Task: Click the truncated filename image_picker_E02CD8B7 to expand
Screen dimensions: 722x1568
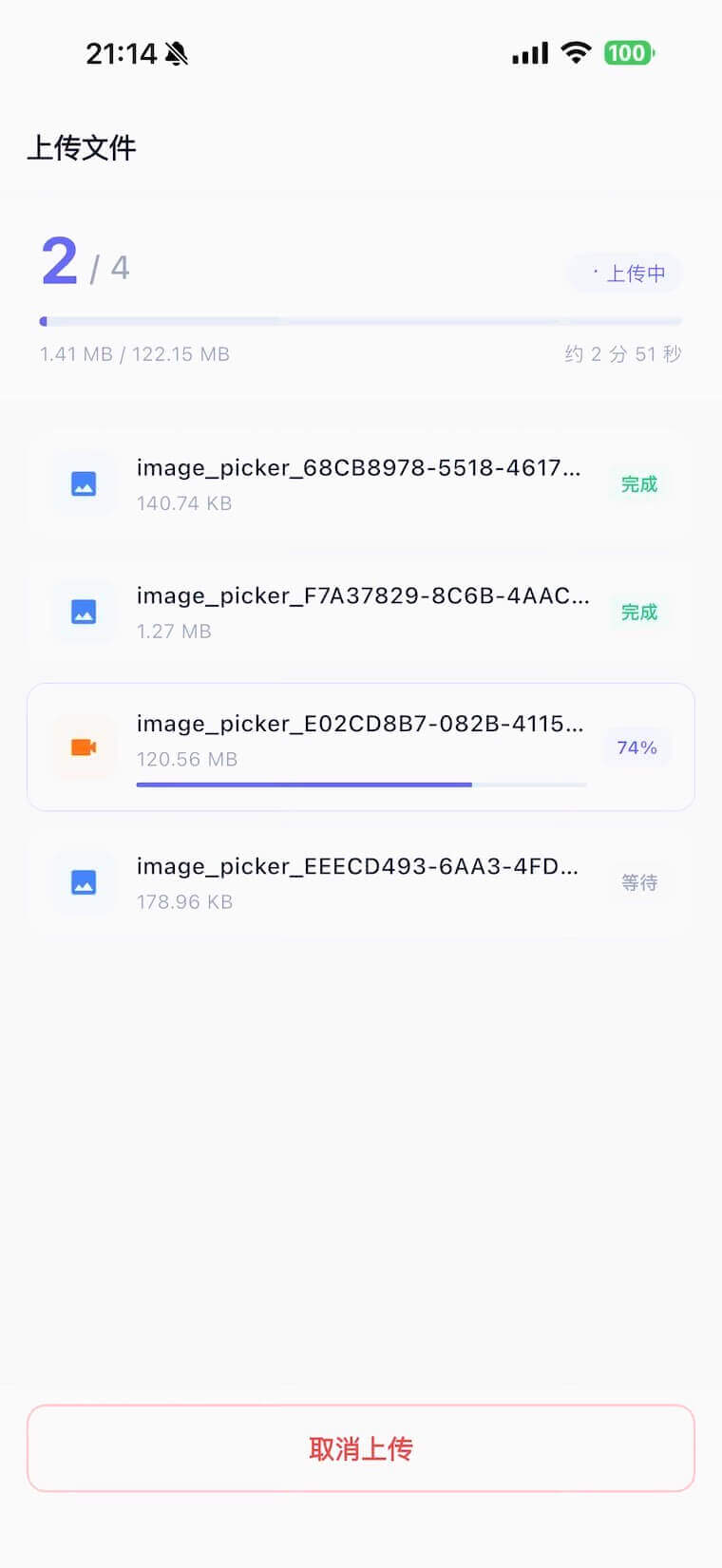Action: (x=361, y=723)
